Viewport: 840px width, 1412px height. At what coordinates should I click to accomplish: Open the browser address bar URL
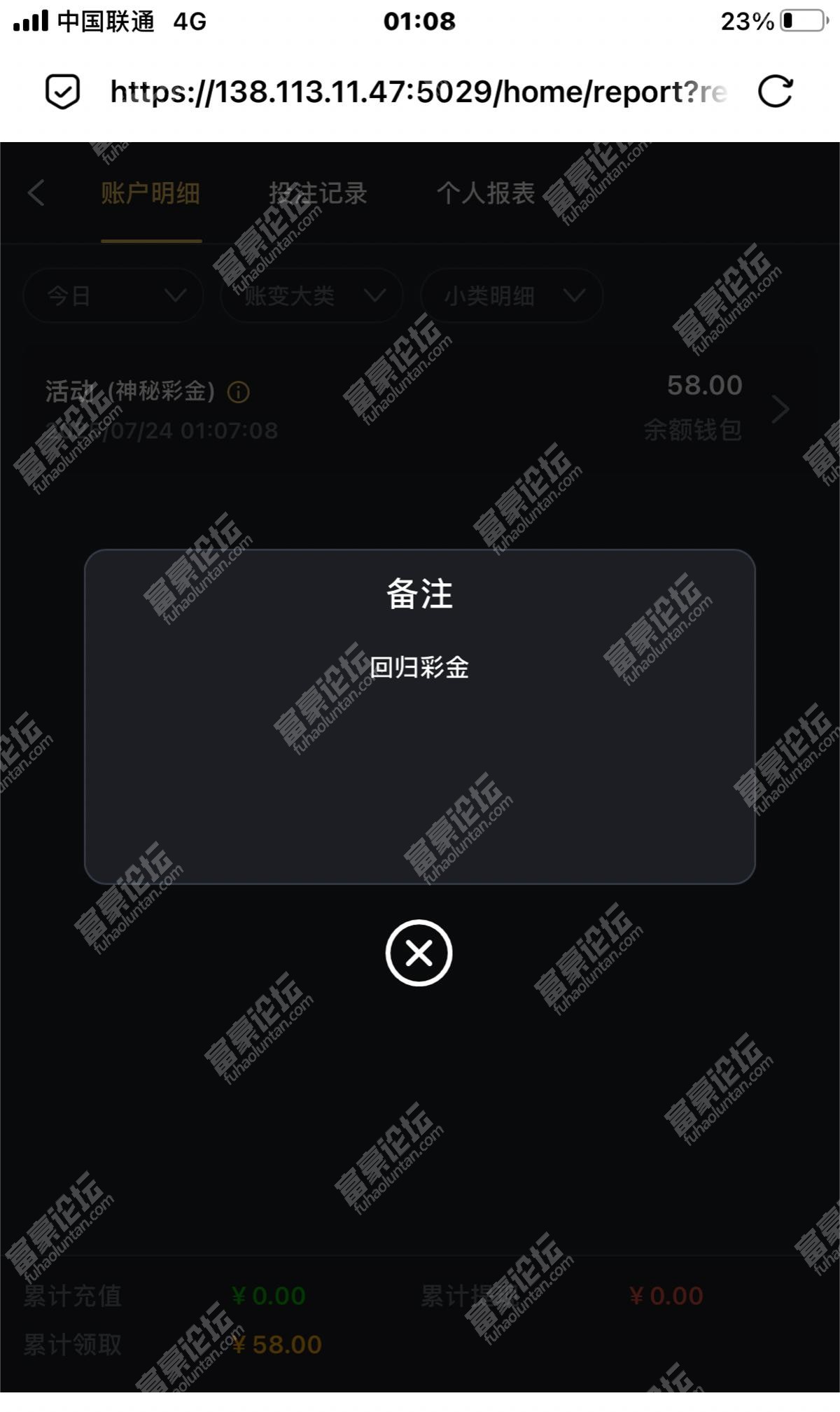click(419, 92)
